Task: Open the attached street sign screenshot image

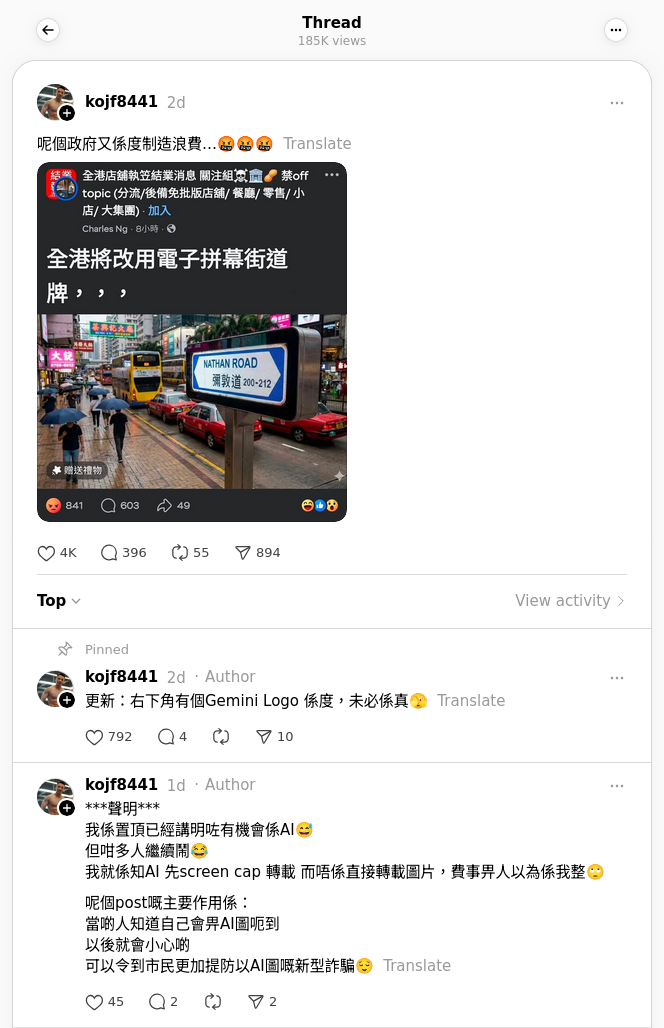Action: [192, 342]
